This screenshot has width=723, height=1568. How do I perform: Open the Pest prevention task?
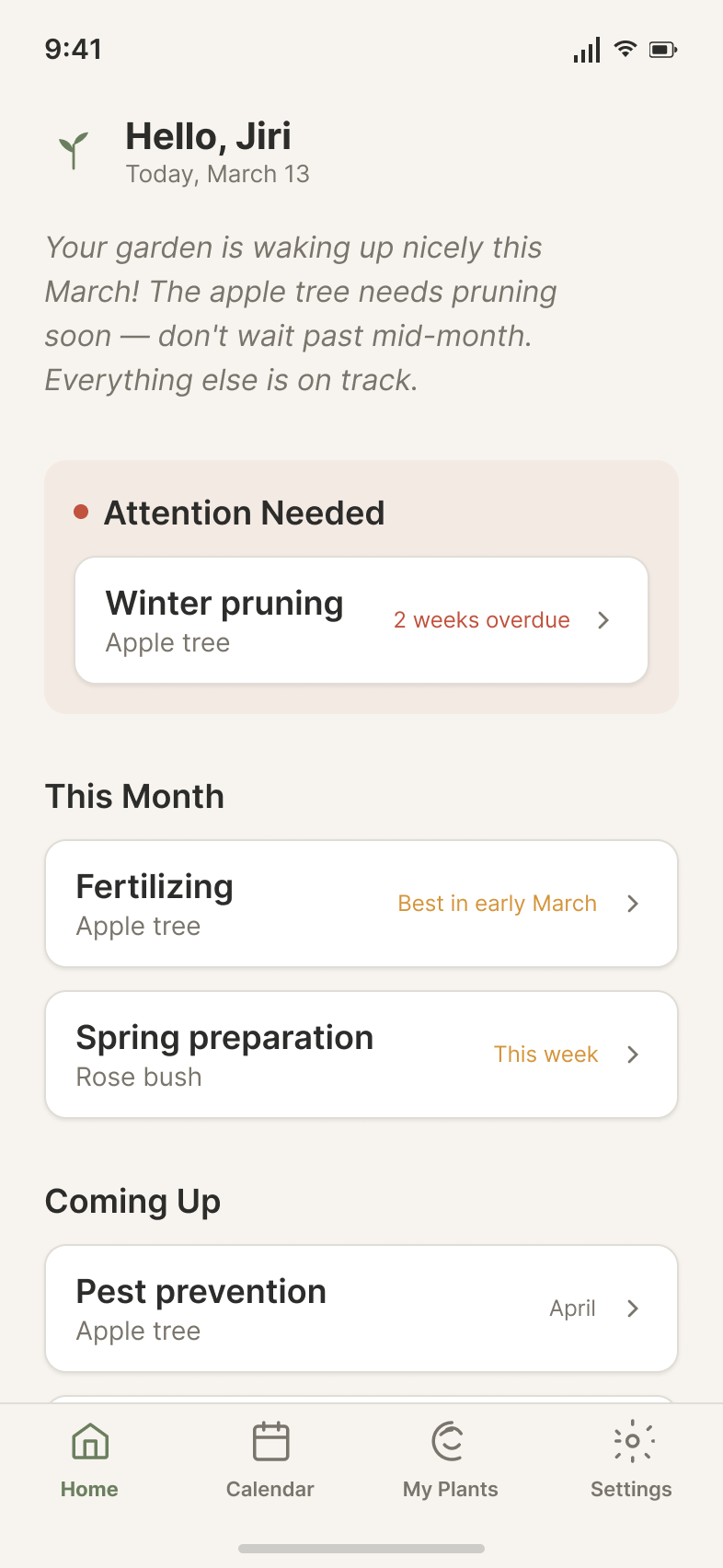361,1309
